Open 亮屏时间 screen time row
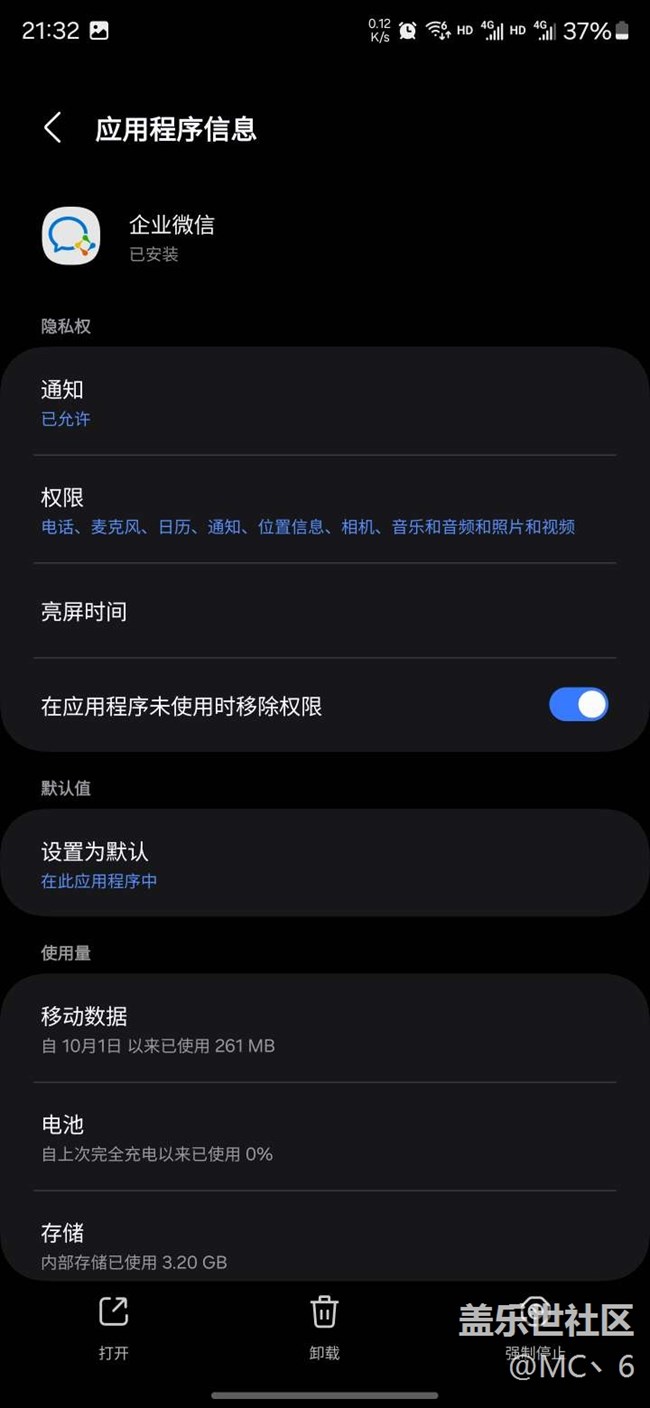Image resolution: width=650 pixels, height=1408 pixels. pyautogui.click(x=324, y=611)
